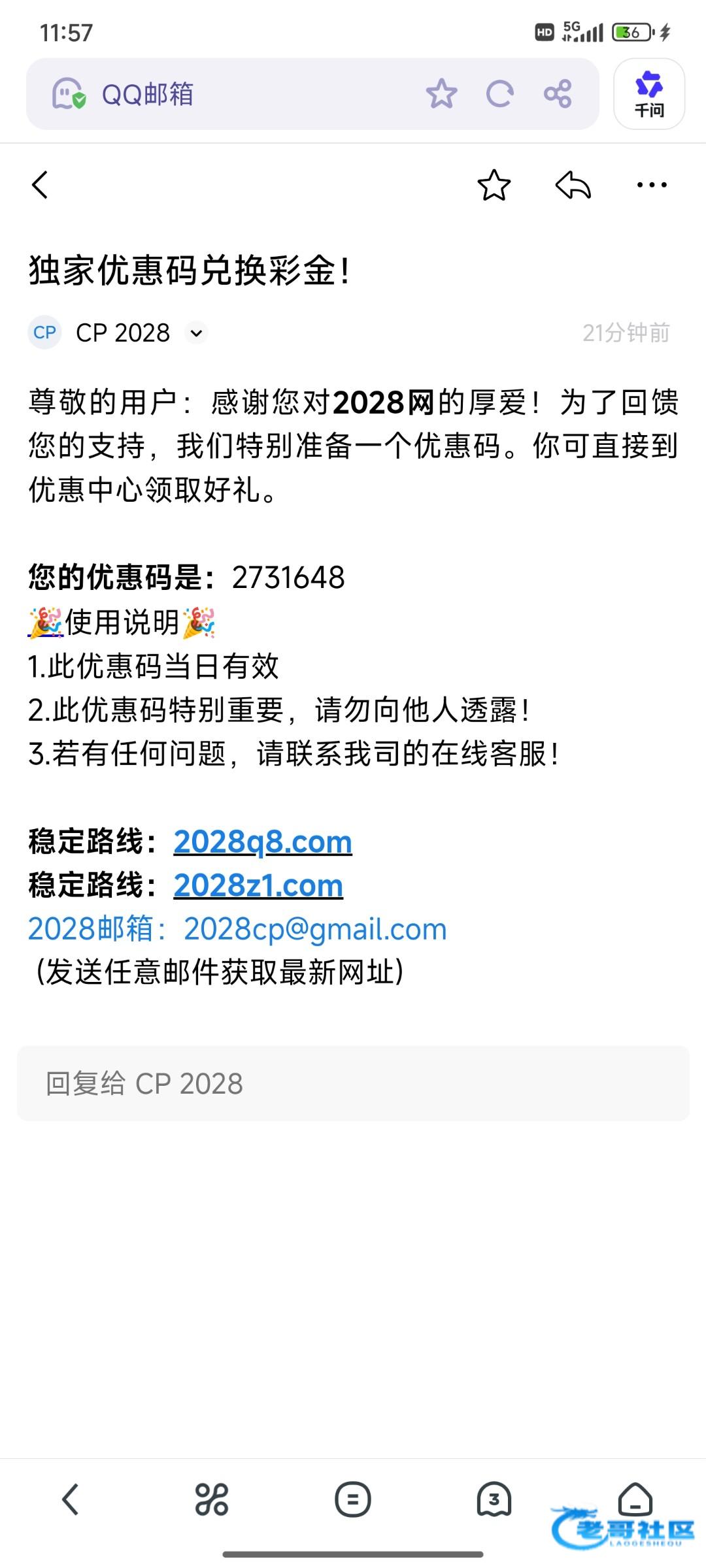Bookmark the page in the browser bar
Viewport: 706px width, 1568px height.
(441, 94)
